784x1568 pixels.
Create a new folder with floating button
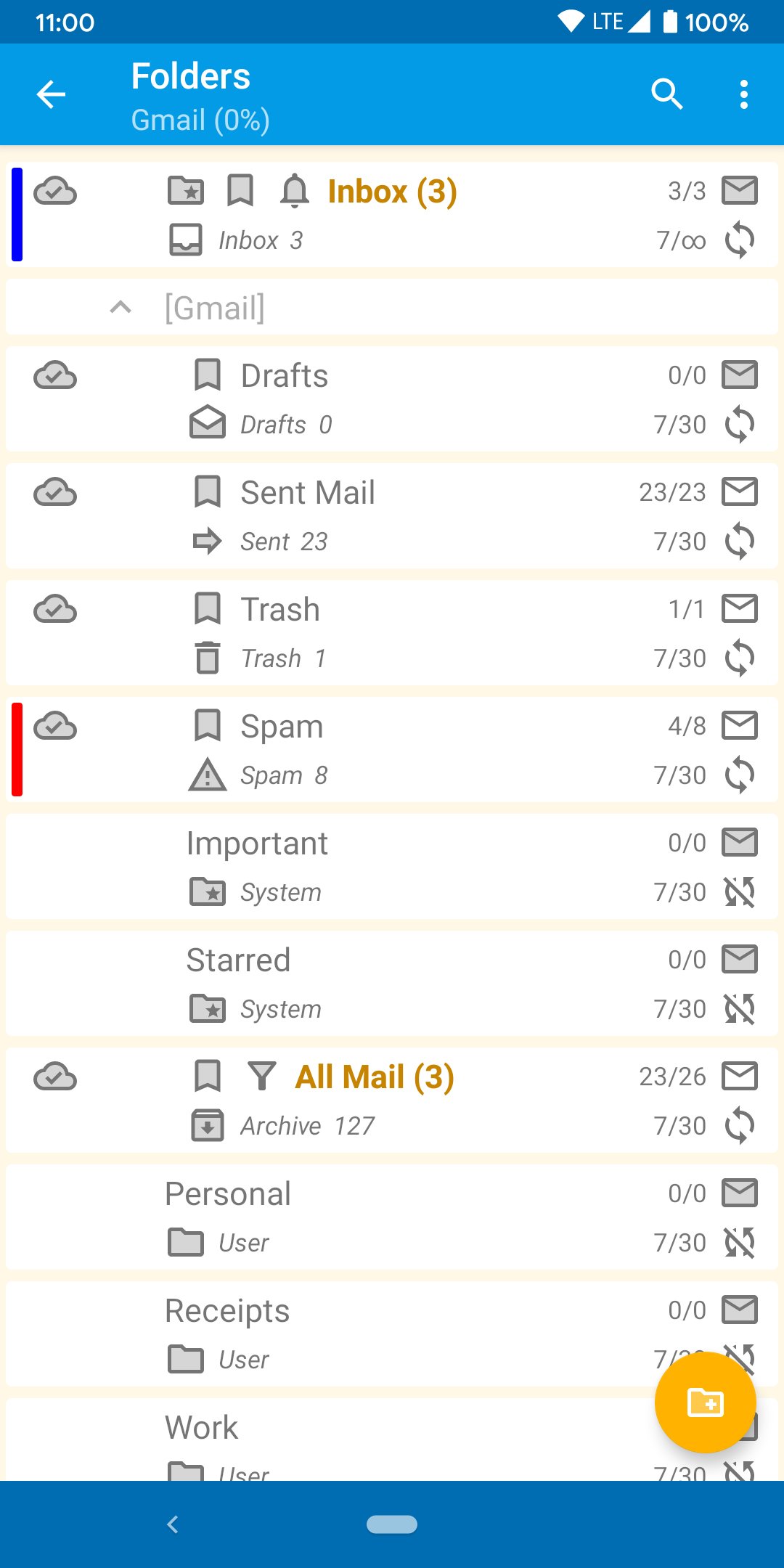pyautogui.click(x=705, y=1402)
